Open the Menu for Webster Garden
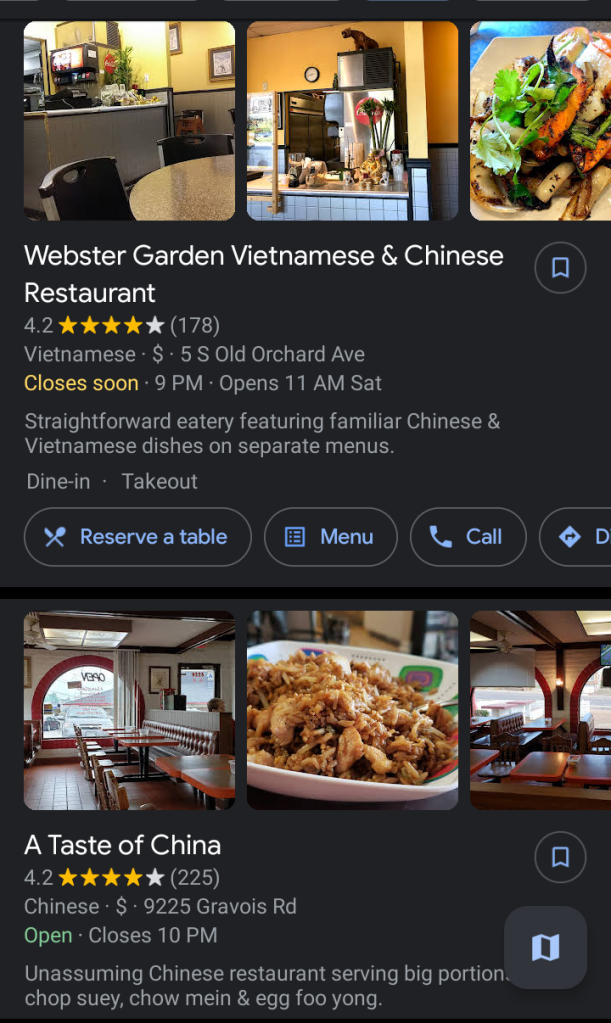The image size is (611, 1023). coord(330,537)
